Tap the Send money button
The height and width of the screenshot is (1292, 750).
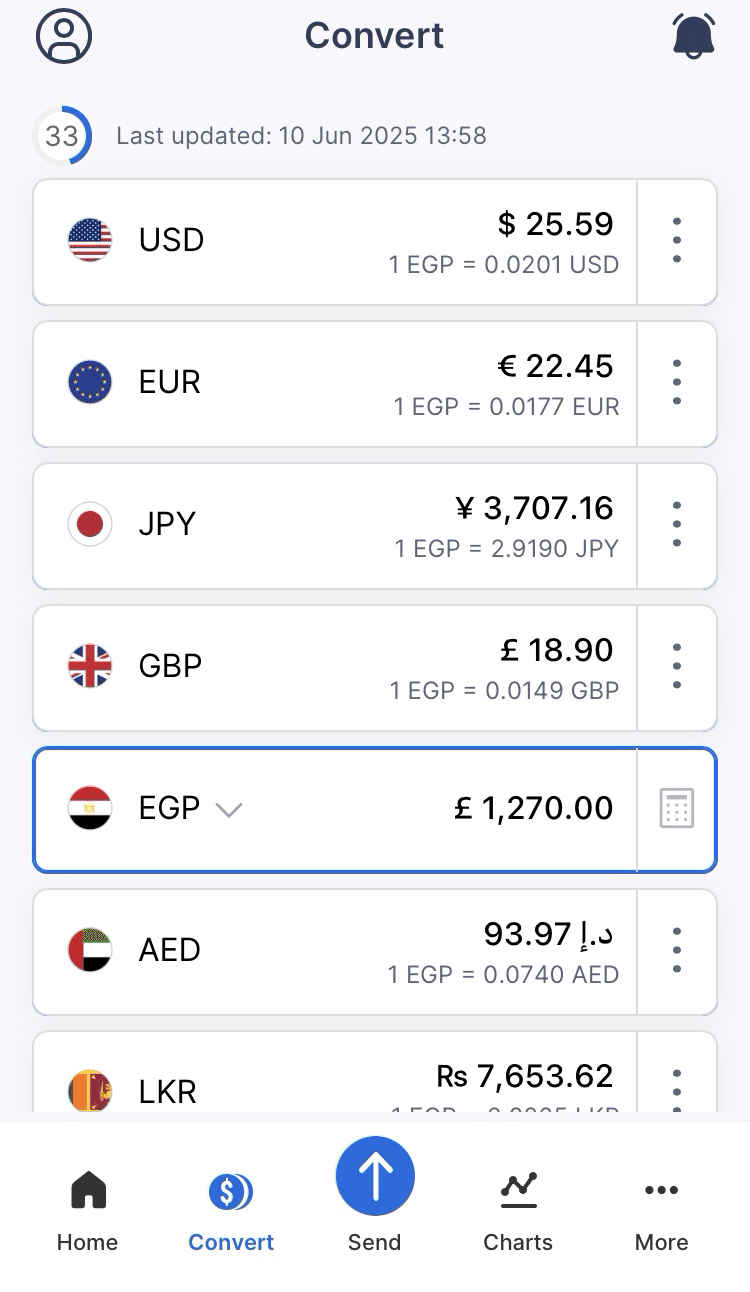(x=375, y=1178)
